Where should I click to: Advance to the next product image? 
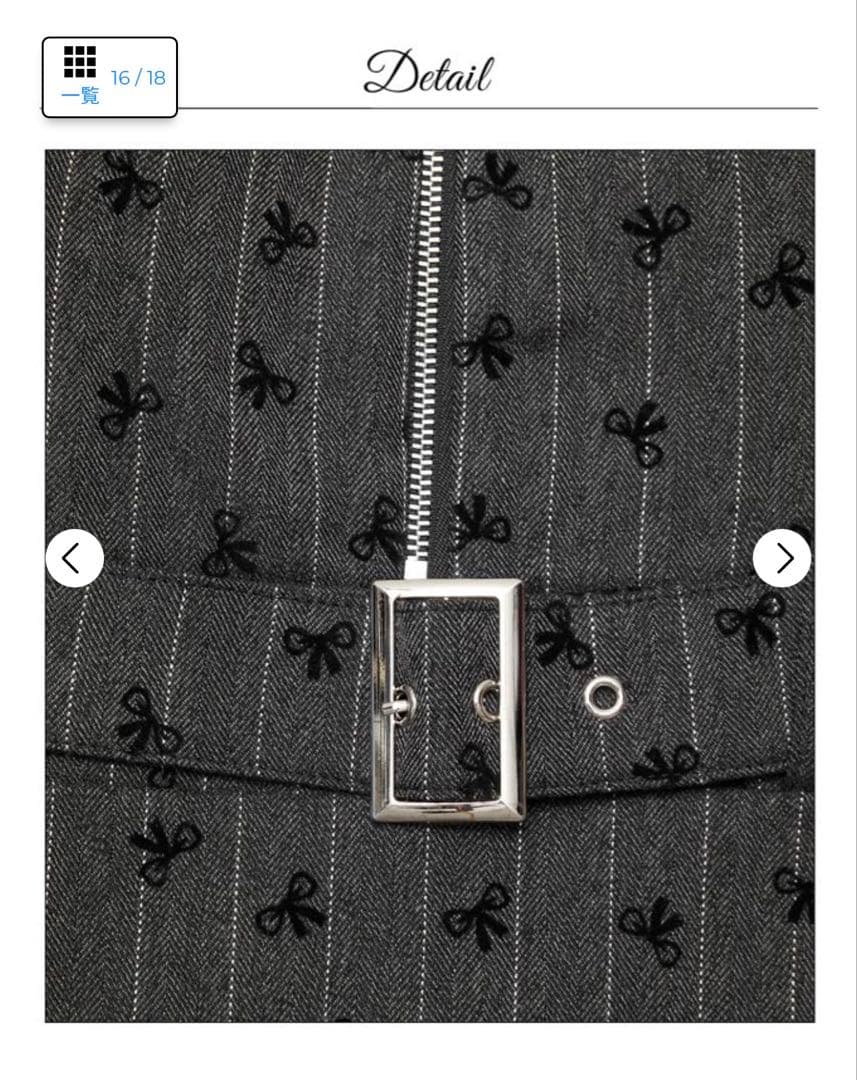pos(782,558)
